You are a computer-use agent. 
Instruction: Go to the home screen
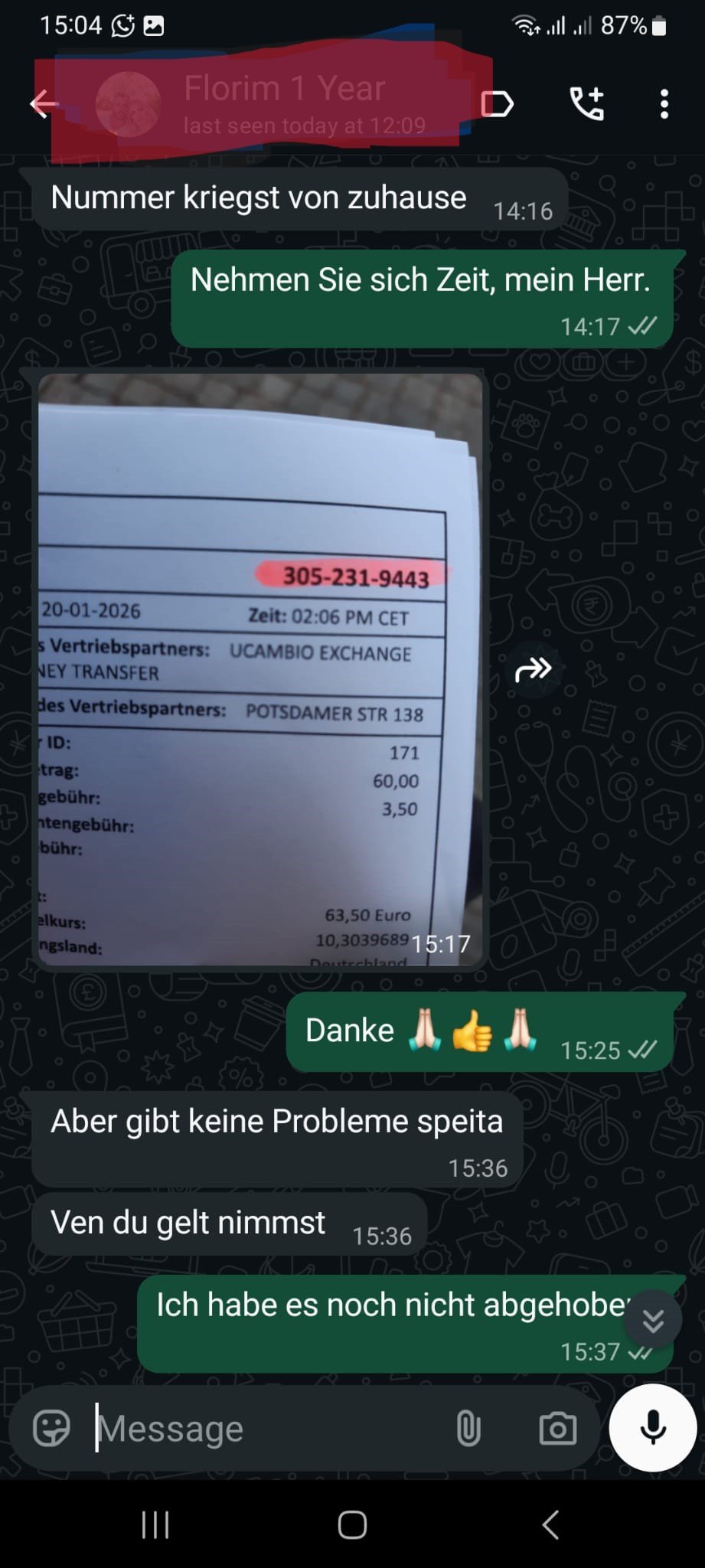(x=352, y=1524)
